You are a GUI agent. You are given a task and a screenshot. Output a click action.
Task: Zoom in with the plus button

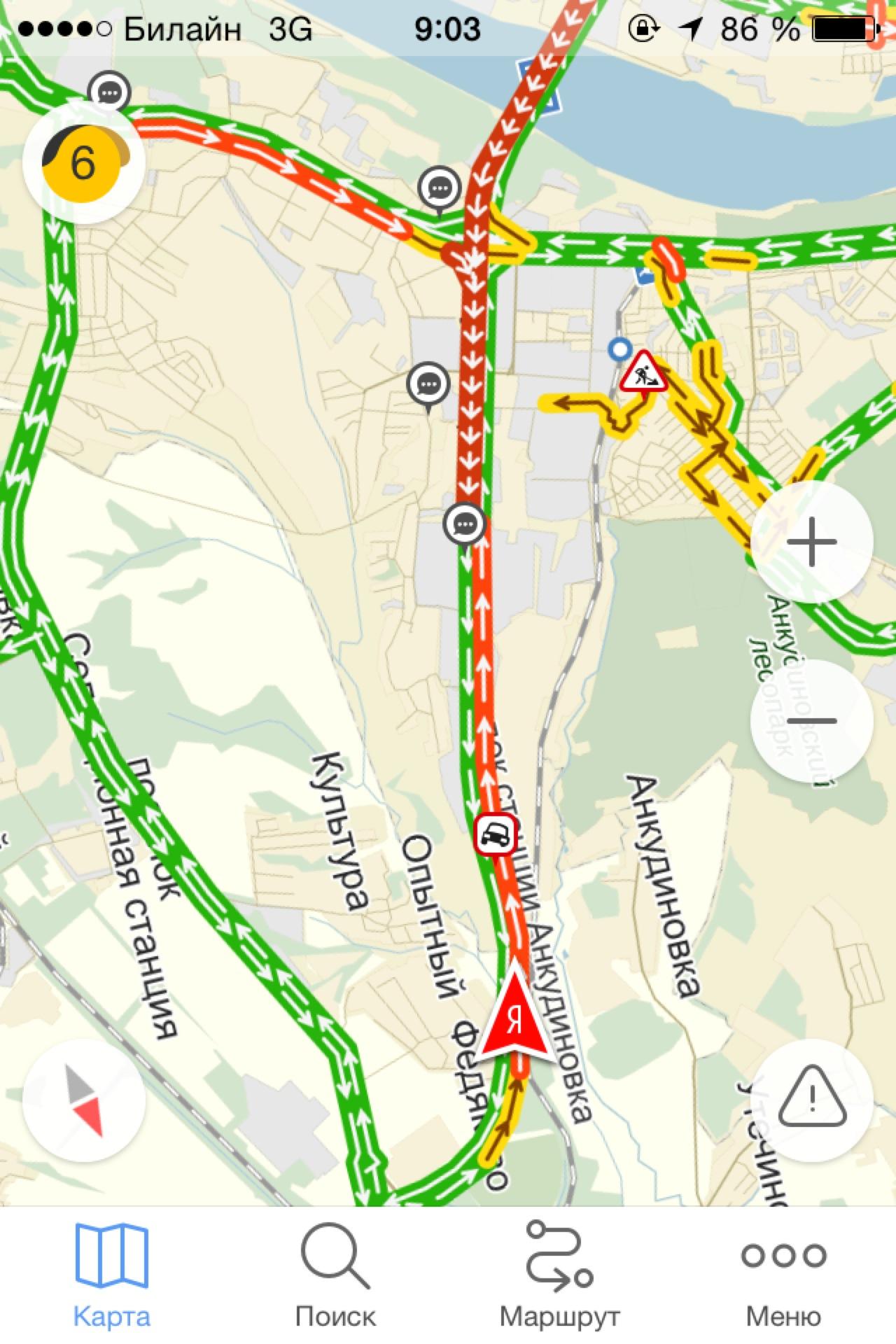811,542
